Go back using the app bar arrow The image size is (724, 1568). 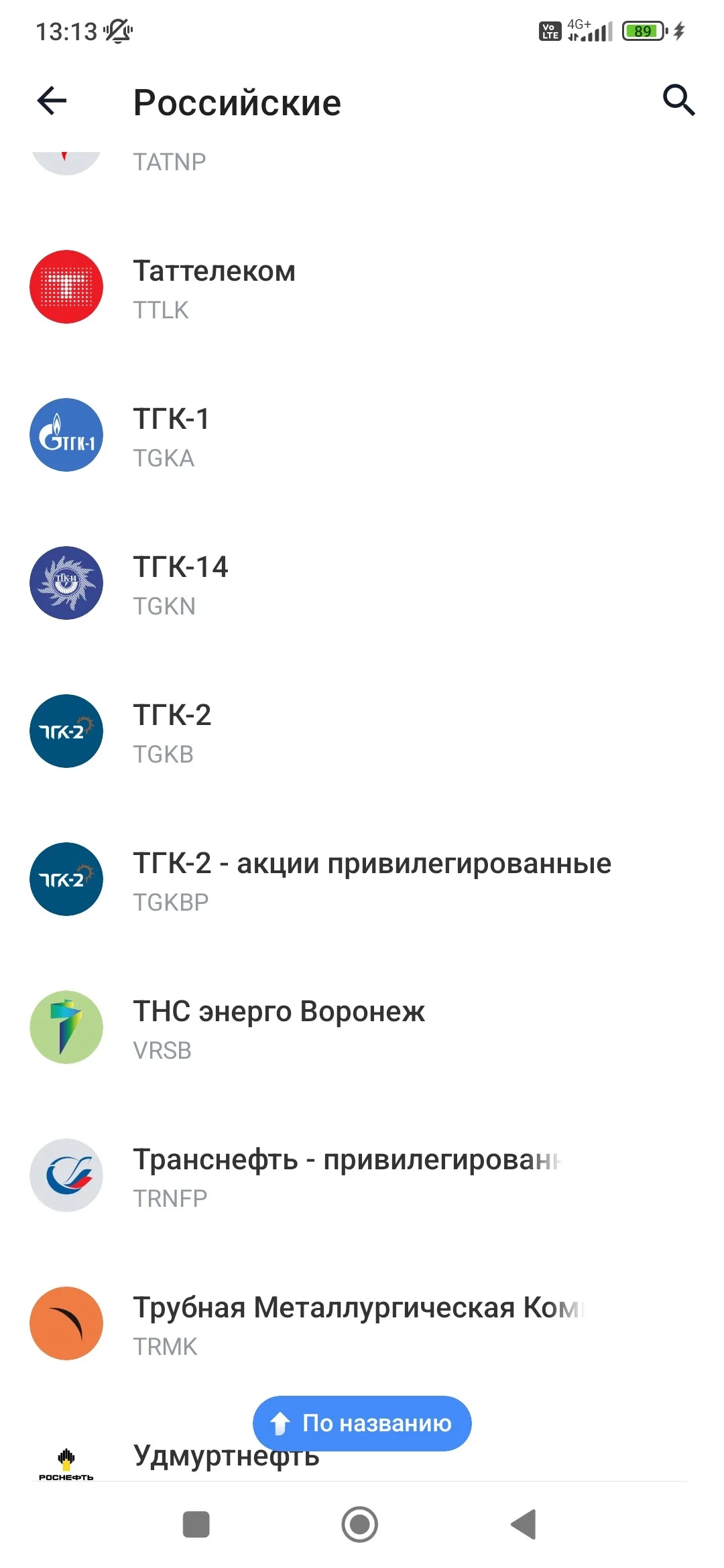tap(52, 101)
